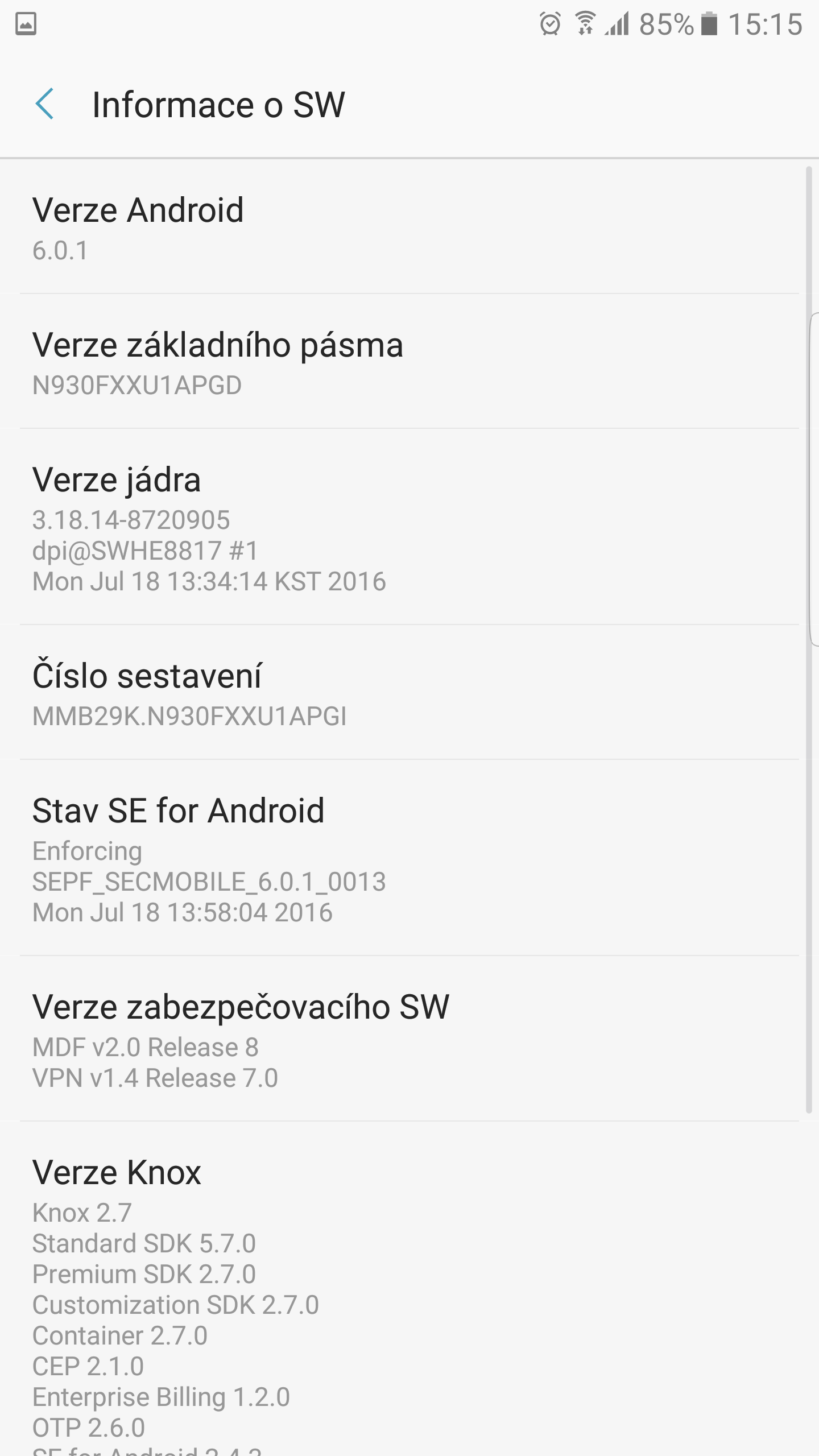Select Stav SE for Android row
The image size is (819, 1456).
tap(409, 858)
